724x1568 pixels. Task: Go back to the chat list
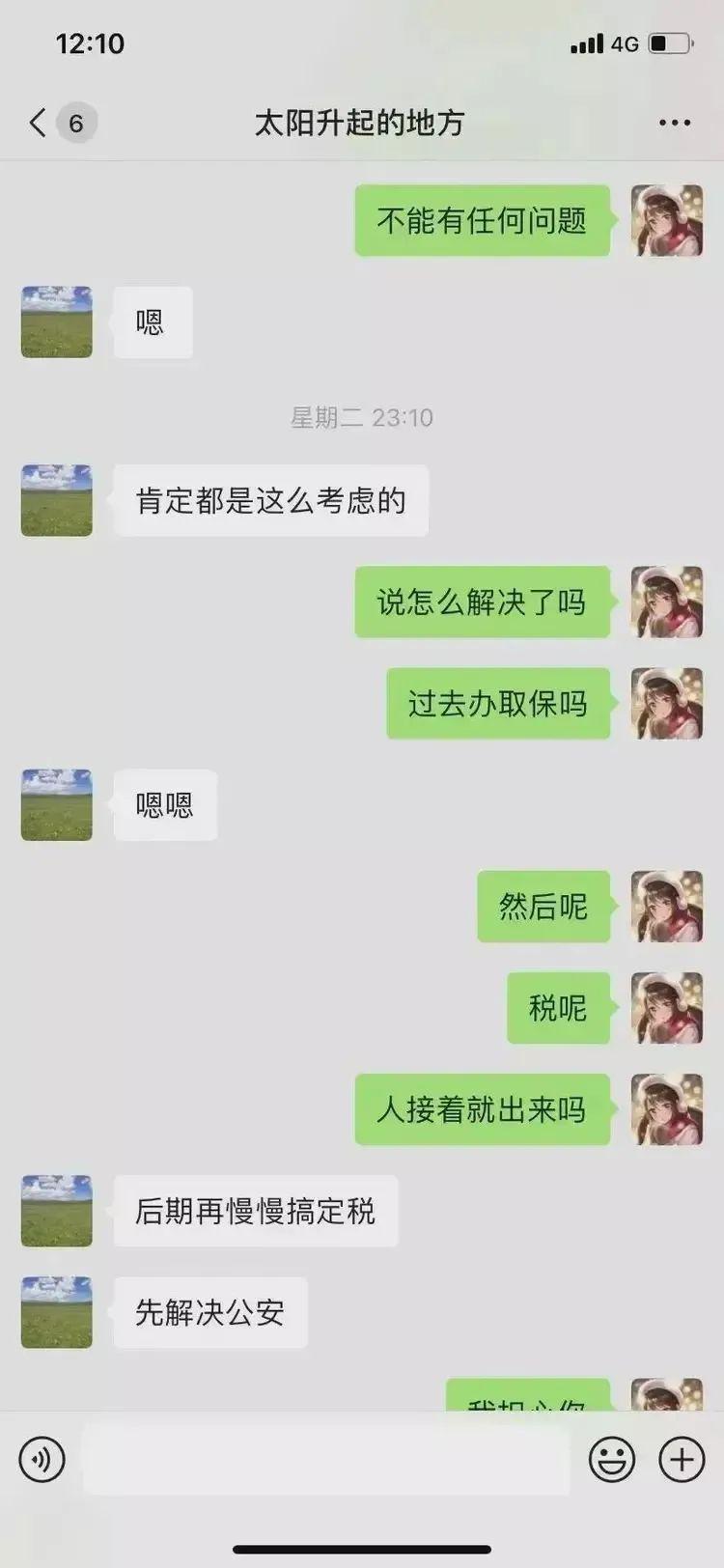(39, 123)
